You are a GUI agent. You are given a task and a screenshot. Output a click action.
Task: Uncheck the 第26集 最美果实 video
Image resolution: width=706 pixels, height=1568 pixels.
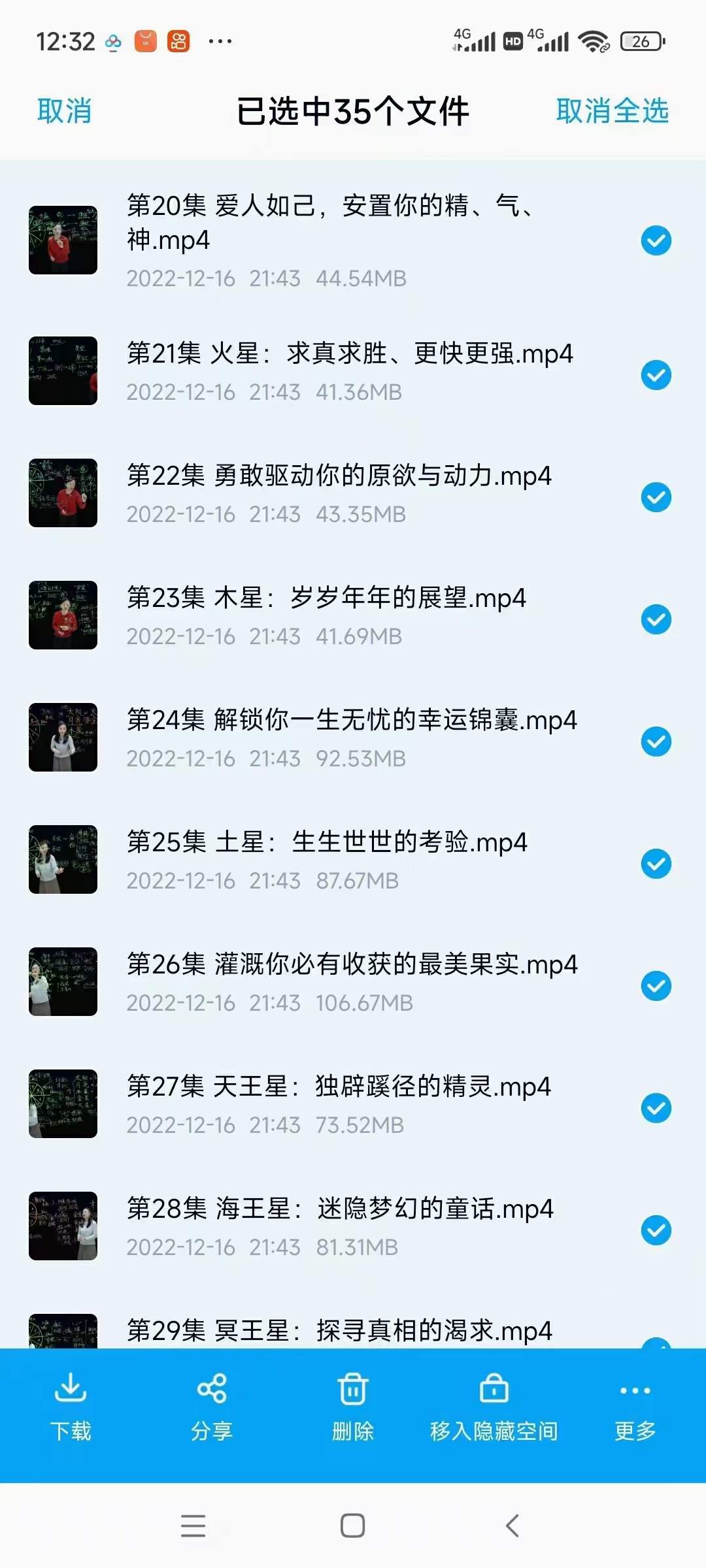[656, 987]
